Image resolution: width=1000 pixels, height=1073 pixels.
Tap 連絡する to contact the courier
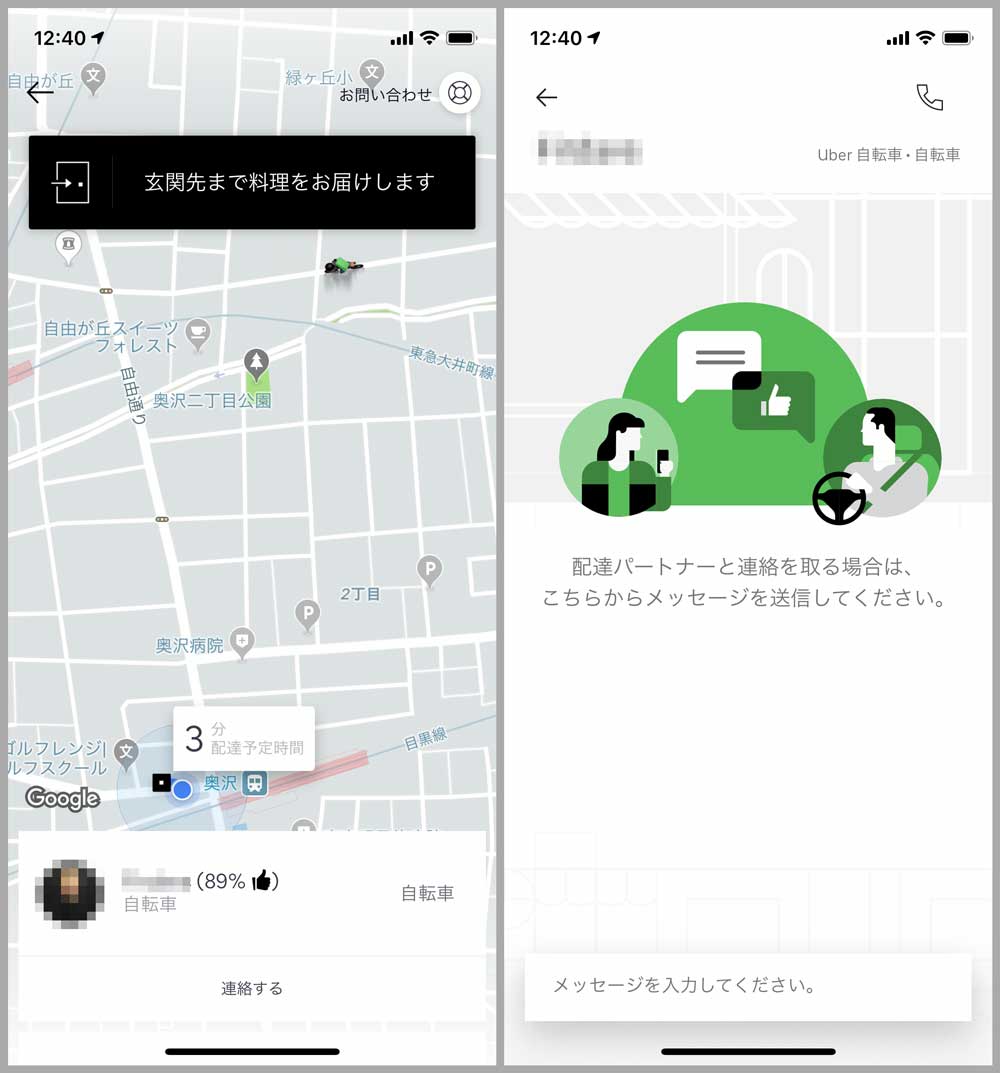tap(252, 988)
